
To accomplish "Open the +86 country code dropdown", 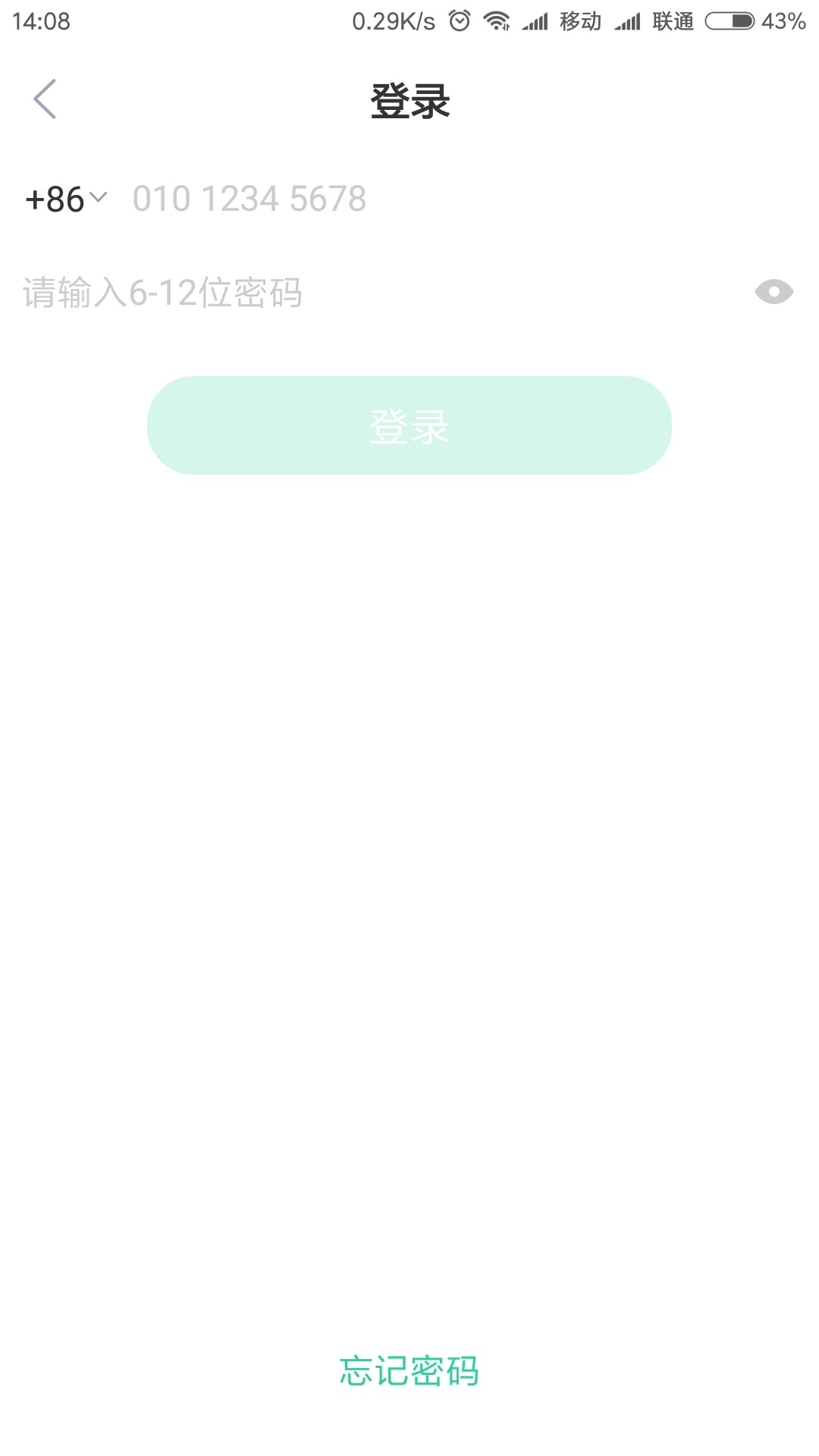I will (66, 199).
